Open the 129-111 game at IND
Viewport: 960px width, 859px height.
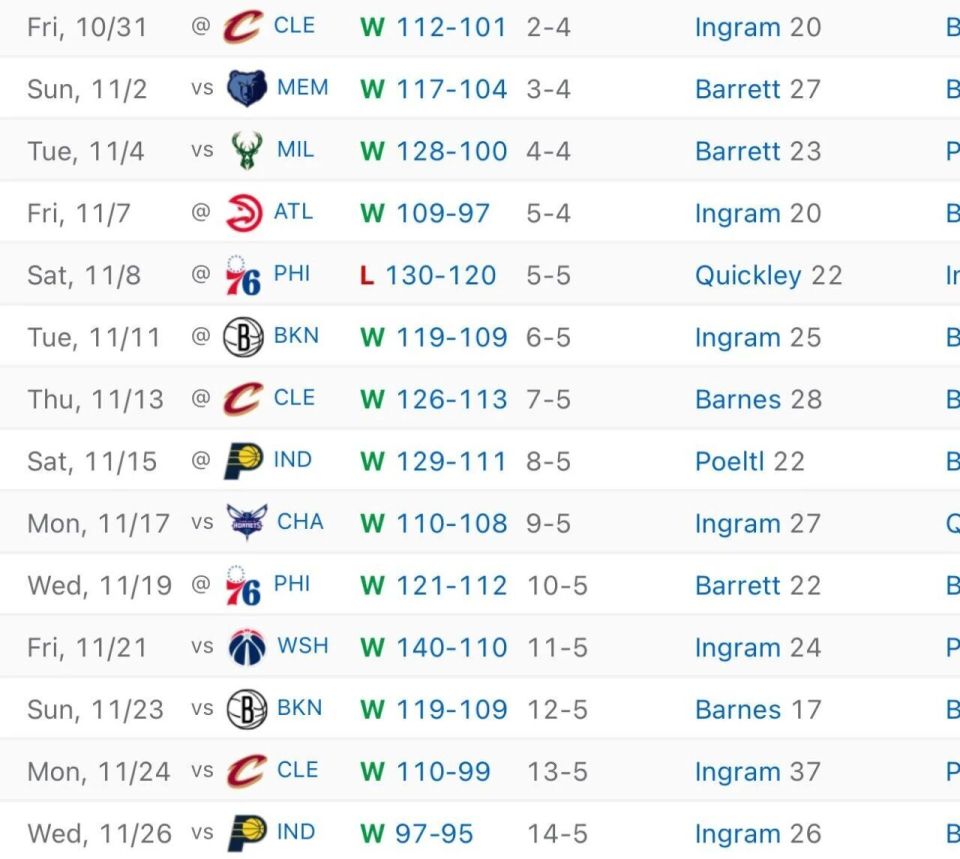pos(451,461)
